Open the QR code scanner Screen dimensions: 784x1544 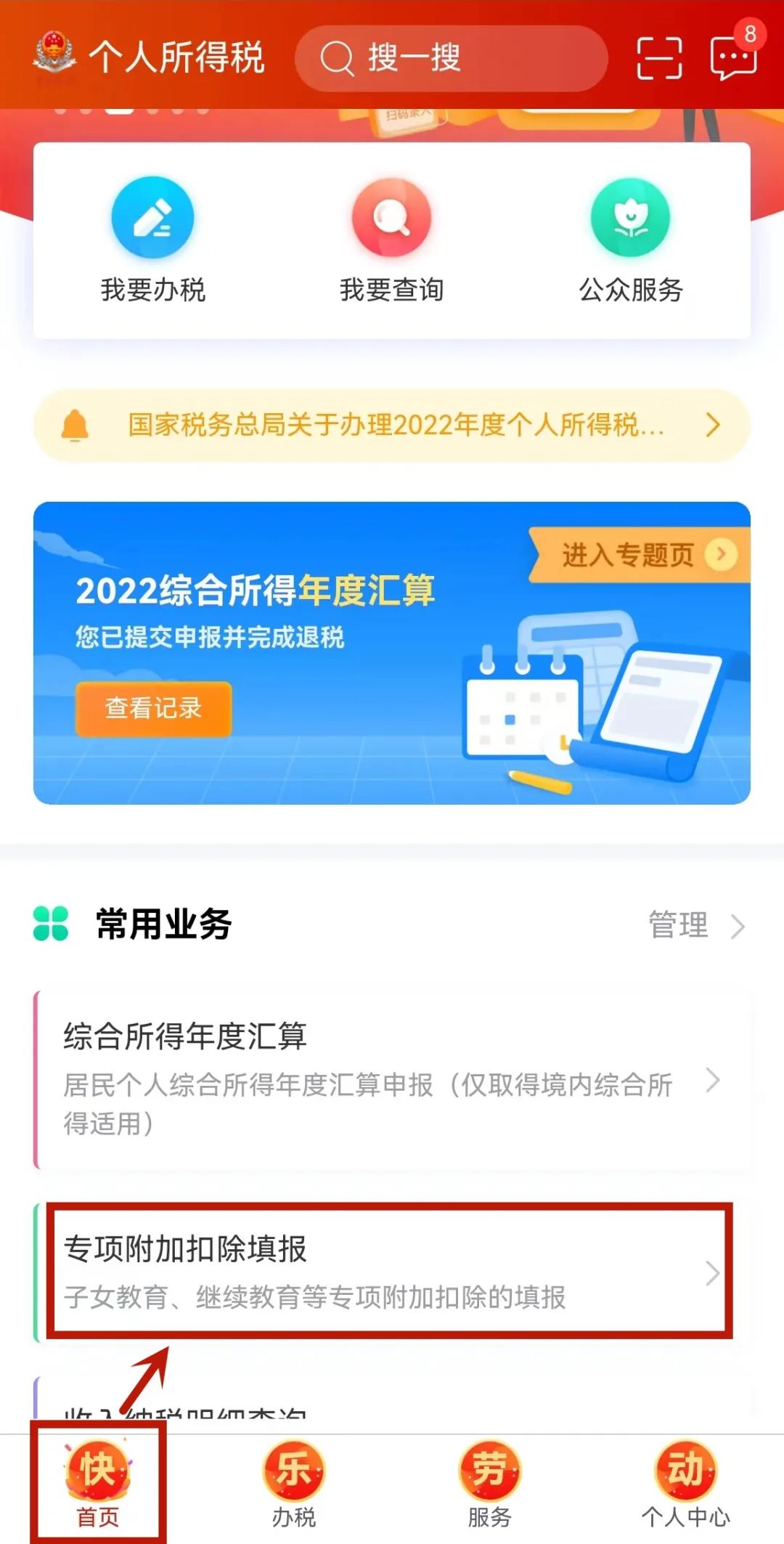coord(659,58)
